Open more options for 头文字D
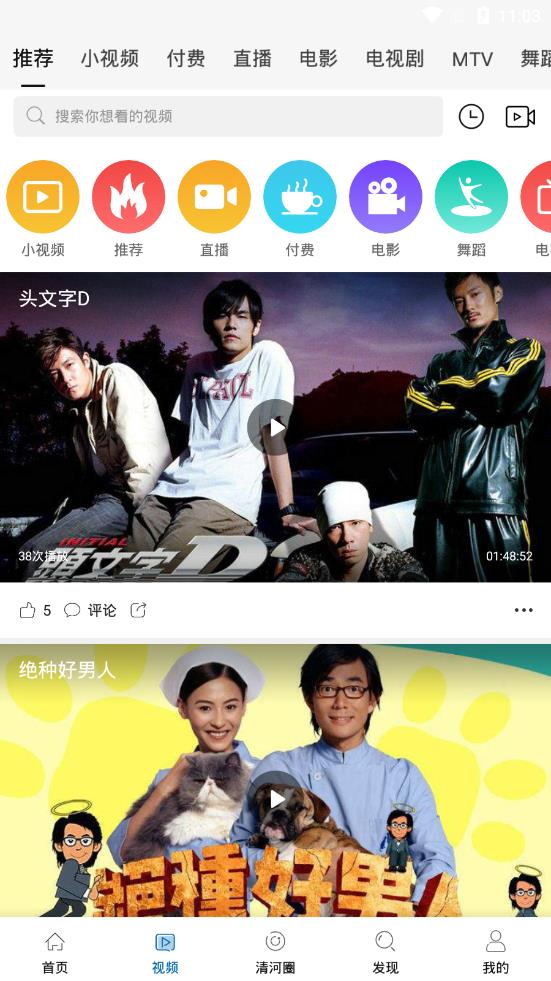This screenshot has height=981, width=551. [523, 610]
